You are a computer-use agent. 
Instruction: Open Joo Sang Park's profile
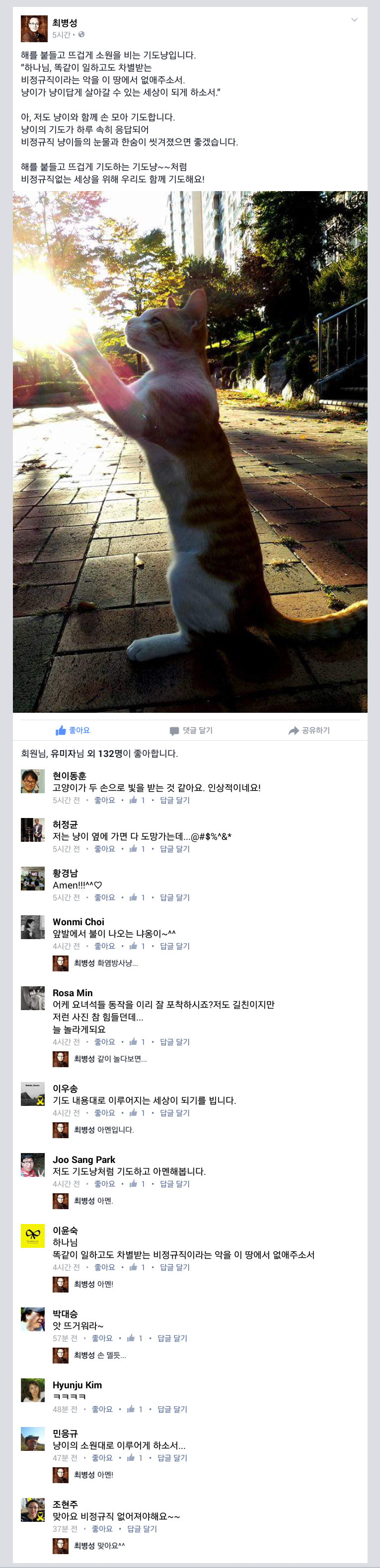coord(83,1160)
